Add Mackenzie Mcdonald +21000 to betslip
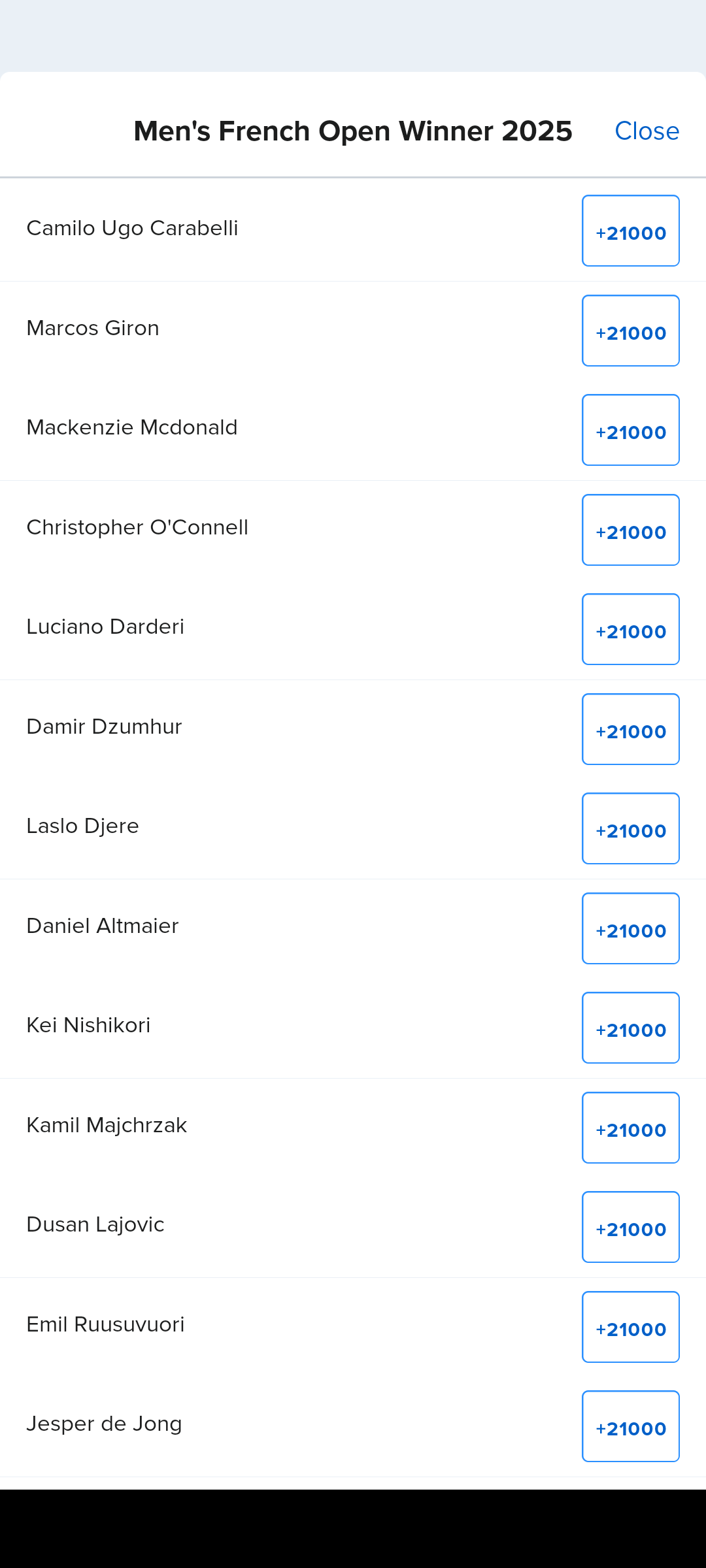The image size is (706, 1568). [x=630, y=430]
